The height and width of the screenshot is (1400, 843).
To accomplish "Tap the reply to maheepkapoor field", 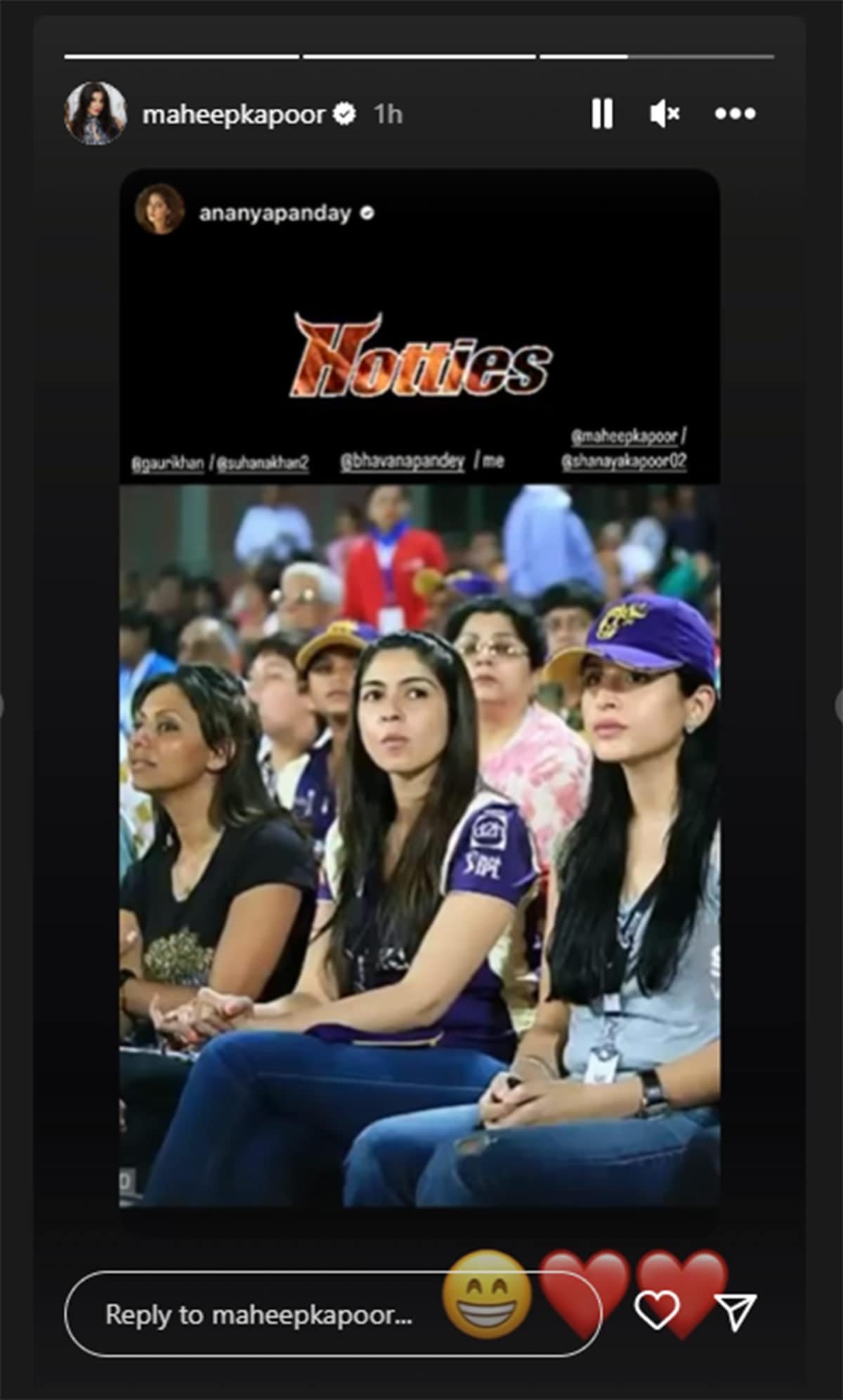I will (260, 1314).
